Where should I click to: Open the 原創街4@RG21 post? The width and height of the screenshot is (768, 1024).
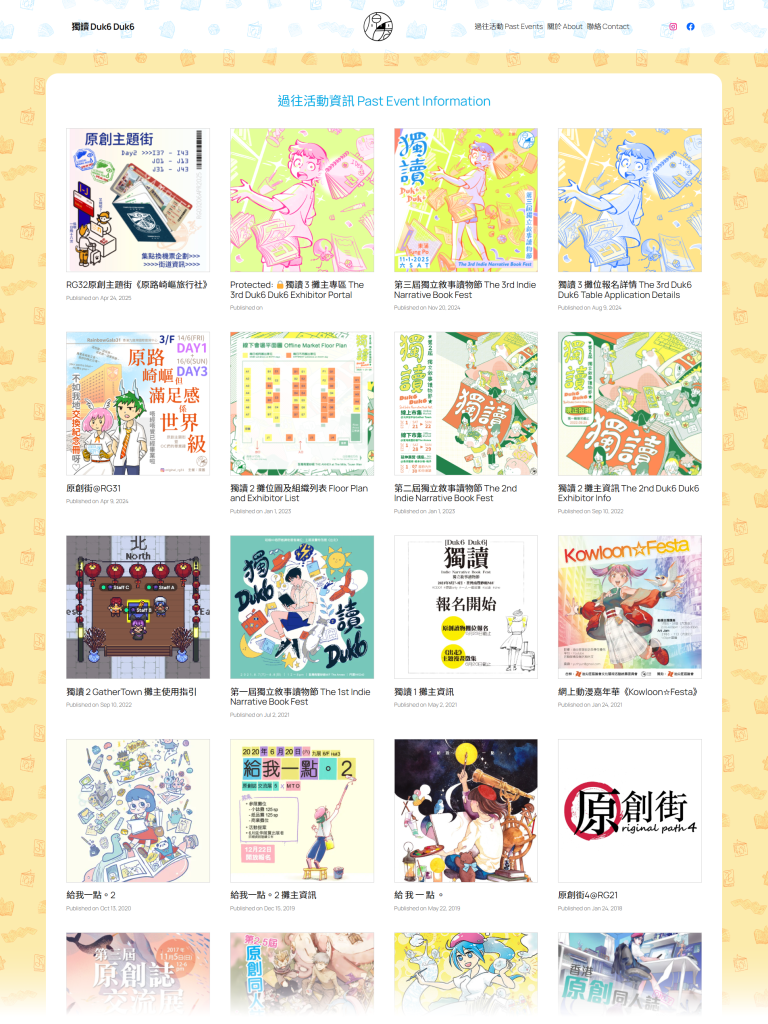pyautogui.click(x=589, y=895)
